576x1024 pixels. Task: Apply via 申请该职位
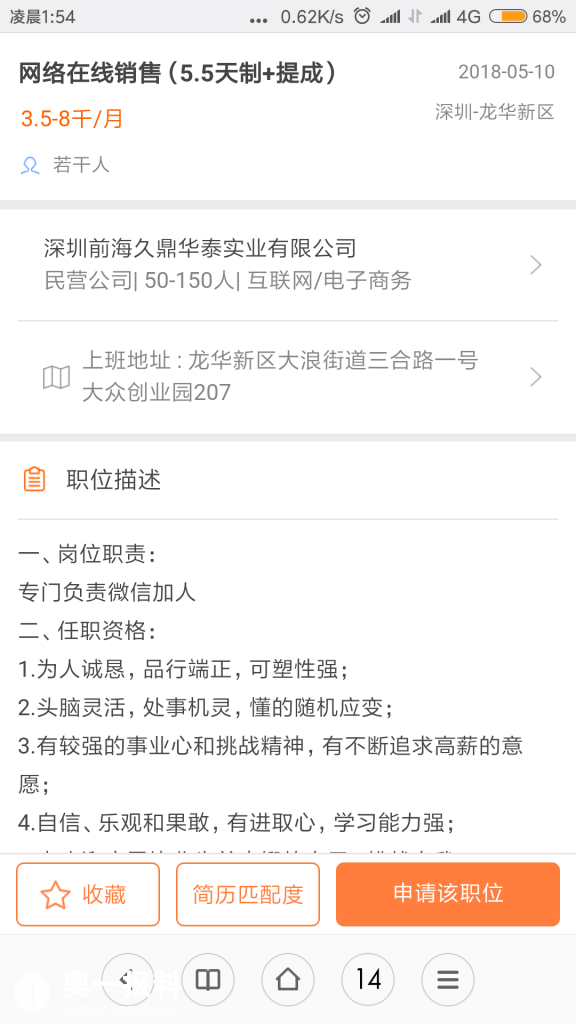click(x=448, y=894)
